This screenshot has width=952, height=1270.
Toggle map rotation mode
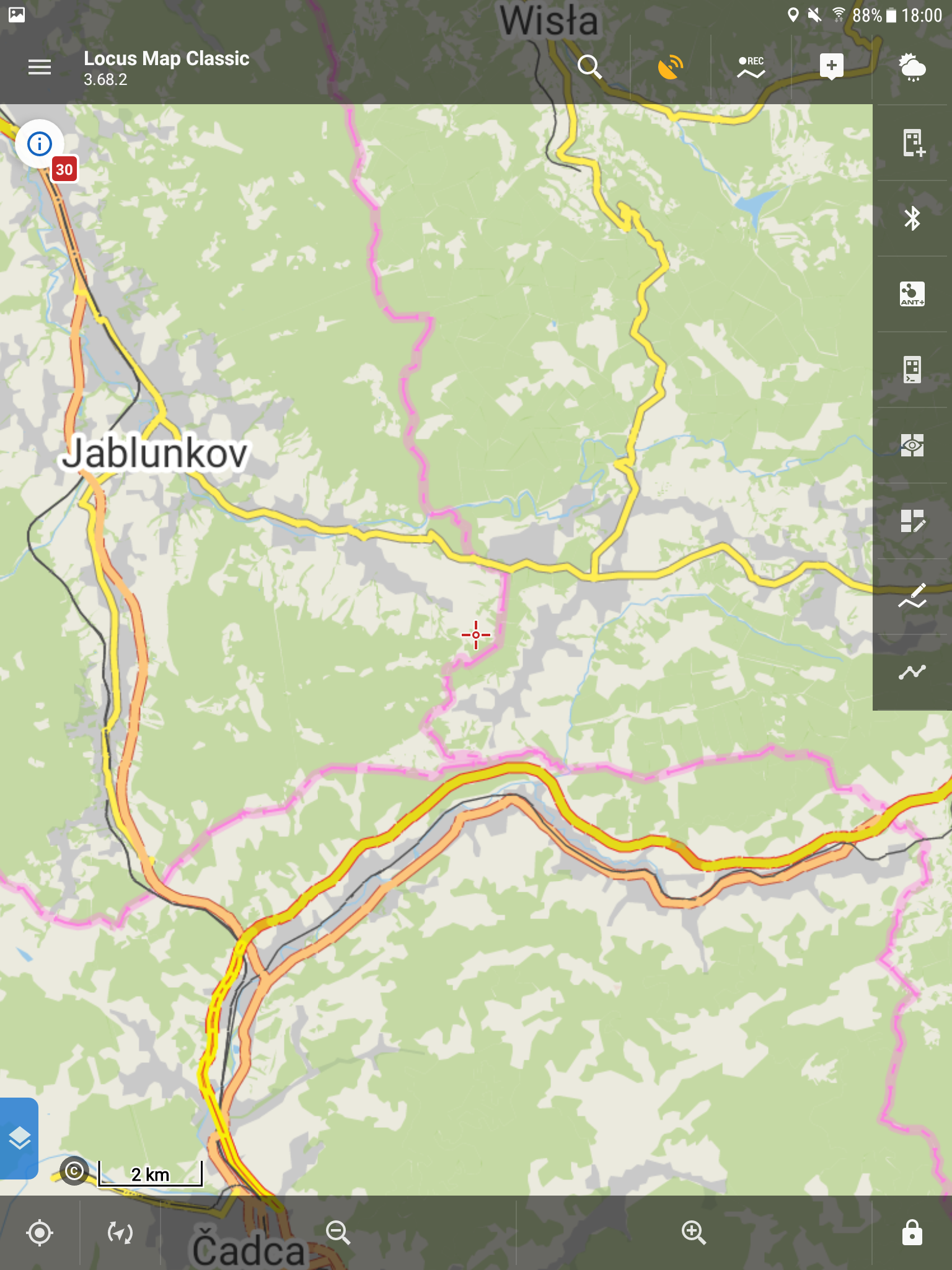120,1233
